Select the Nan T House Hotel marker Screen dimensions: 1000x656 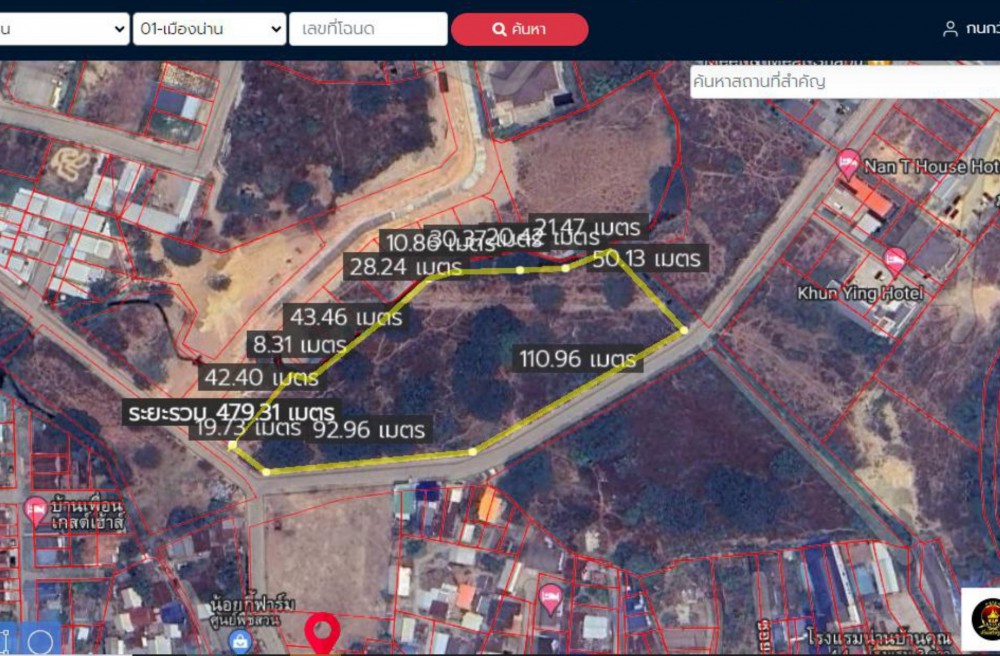(x=848, y=163)
